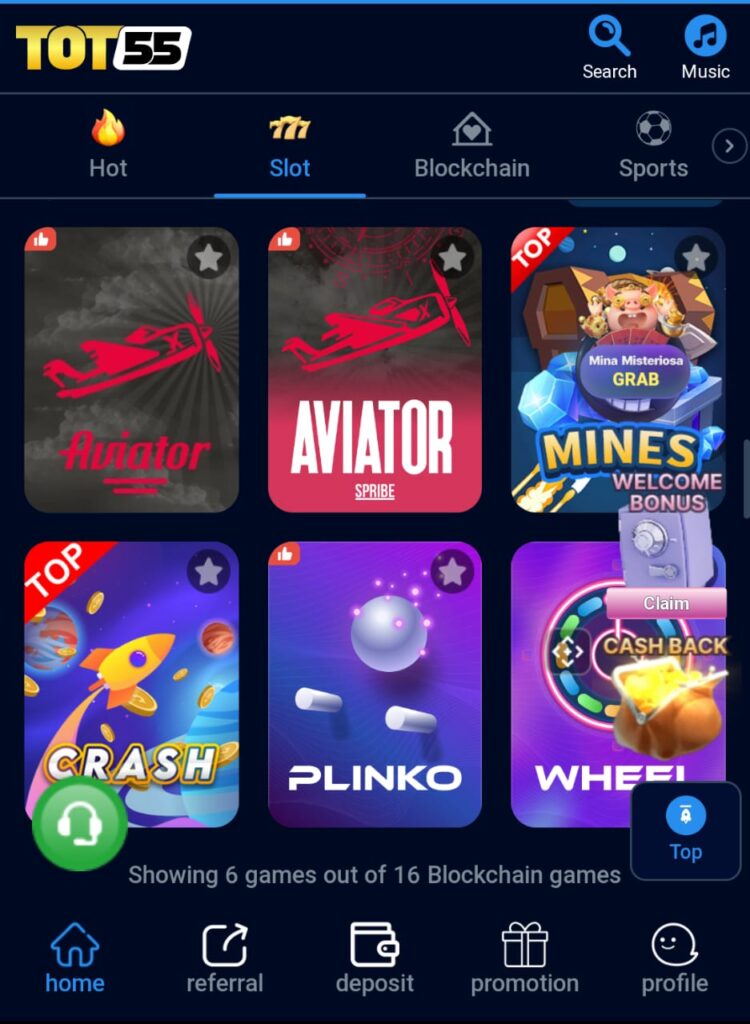The height and width of the screenshot is (1024, 750).
Task: Open the Sports category tab
Action: (653, 146)
